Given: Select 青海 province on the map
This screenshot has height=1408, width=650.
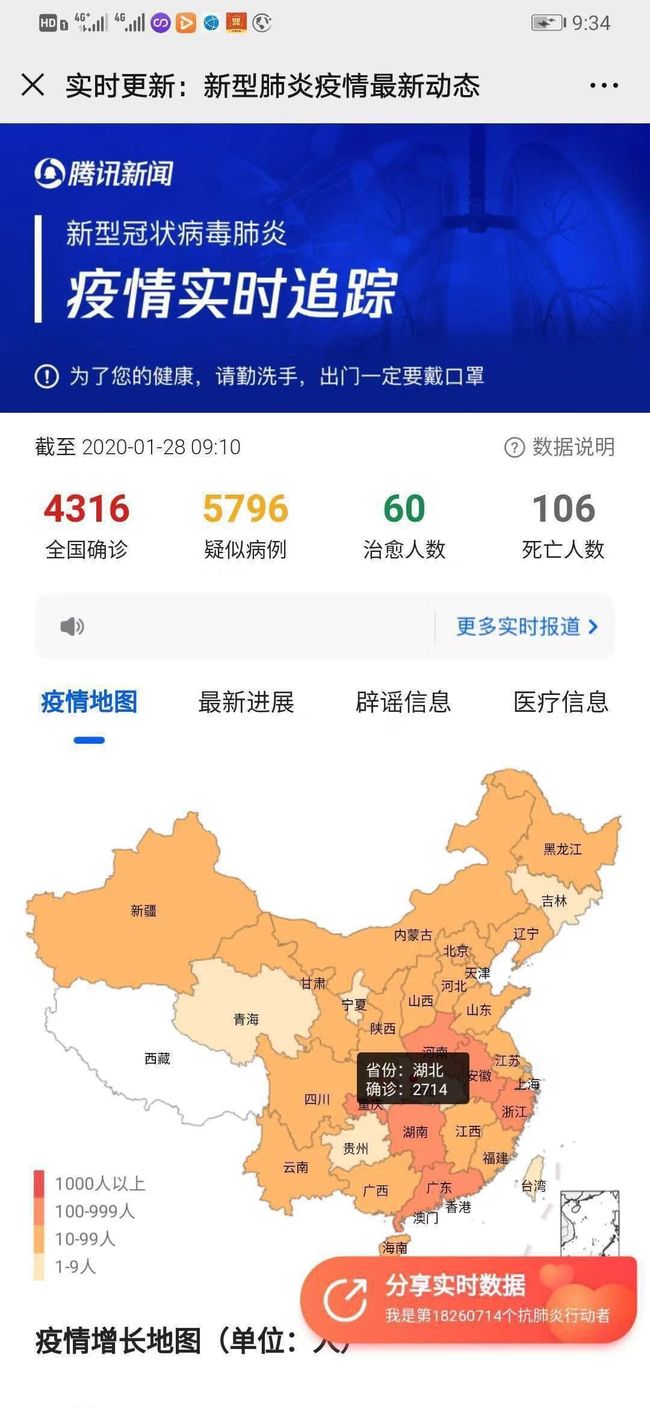Looking at the screenshot, I should click(x=246, y=1019).
